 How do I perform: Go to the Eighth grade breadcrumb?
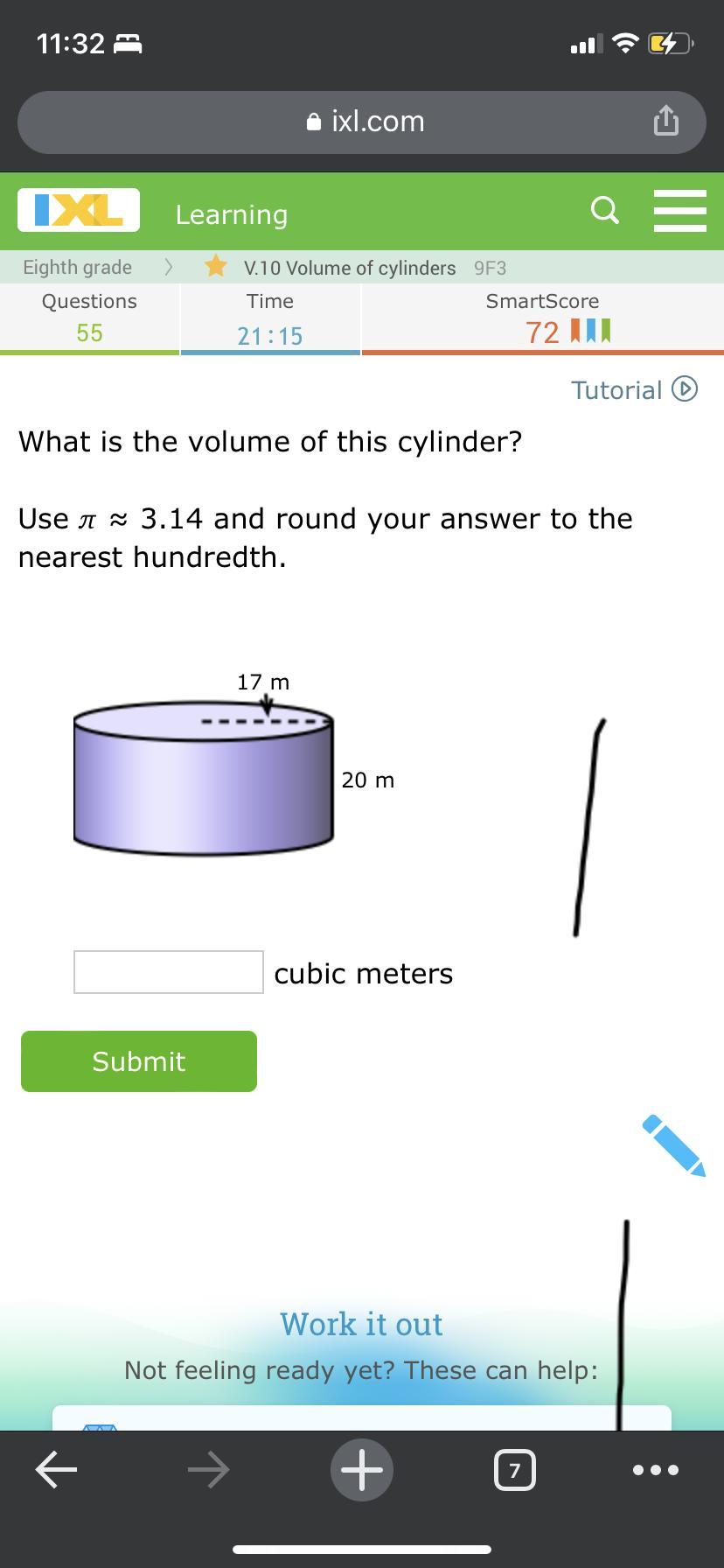pyautogui.click(x=78, y=268)
